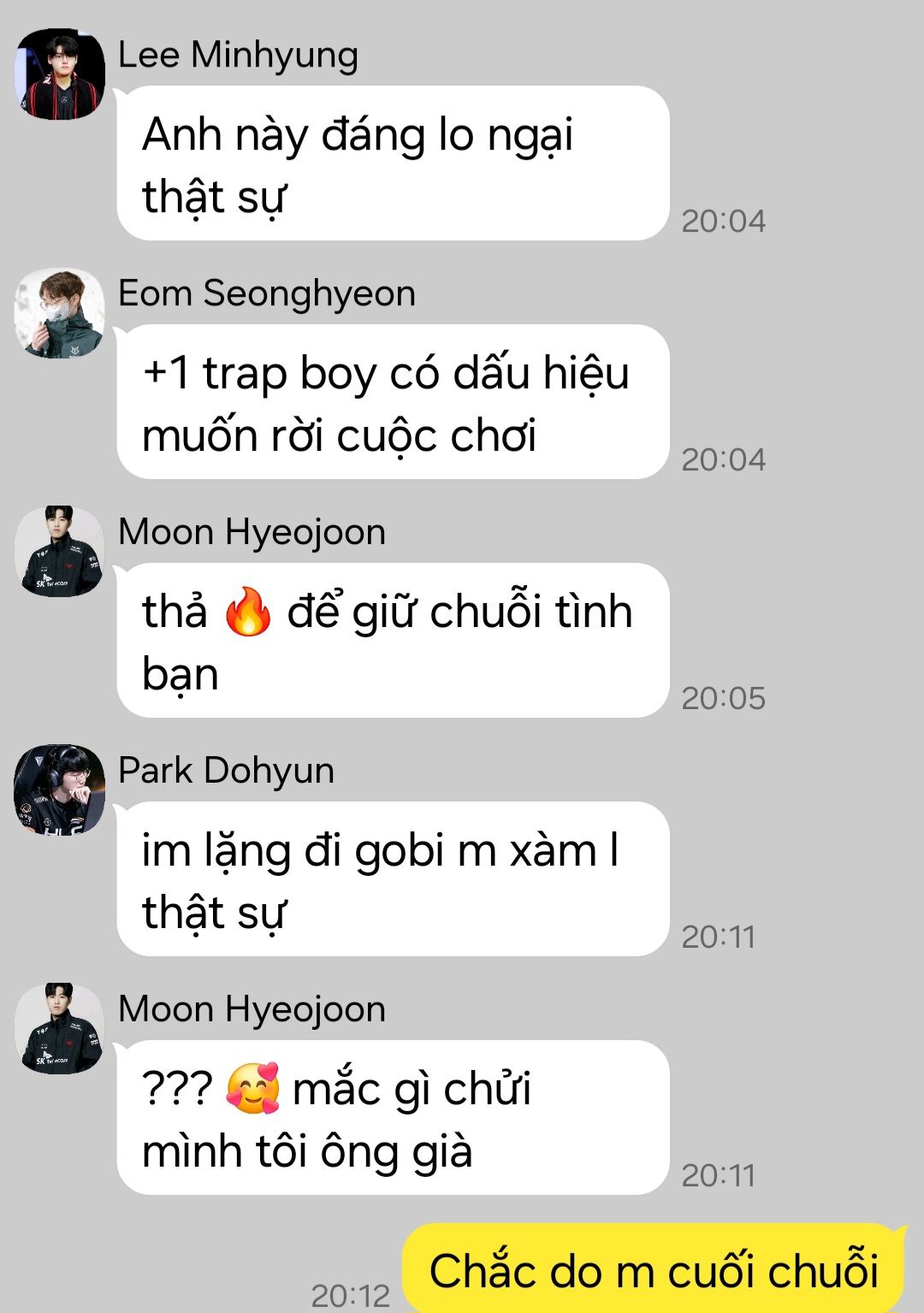
Task: Tap Park Dohyun's avatar
Action: click(60, 790)
